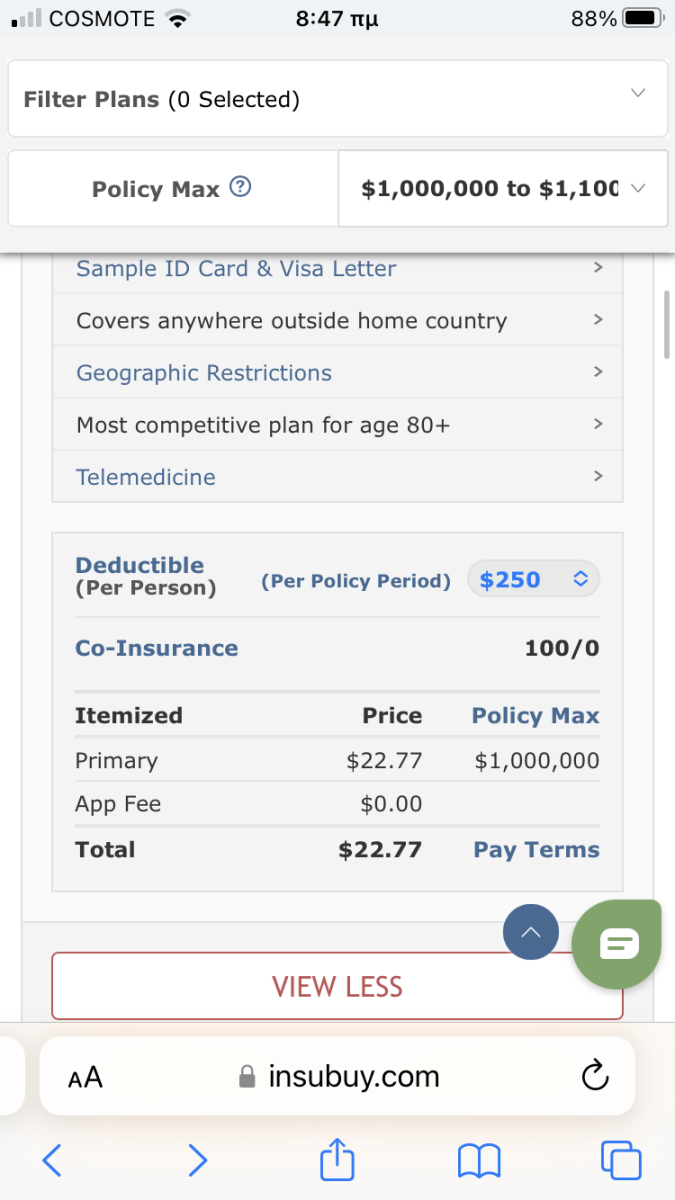675x1200 pixels.
Task: Open the Policy Max help icon
Action: tap(240, 187)
